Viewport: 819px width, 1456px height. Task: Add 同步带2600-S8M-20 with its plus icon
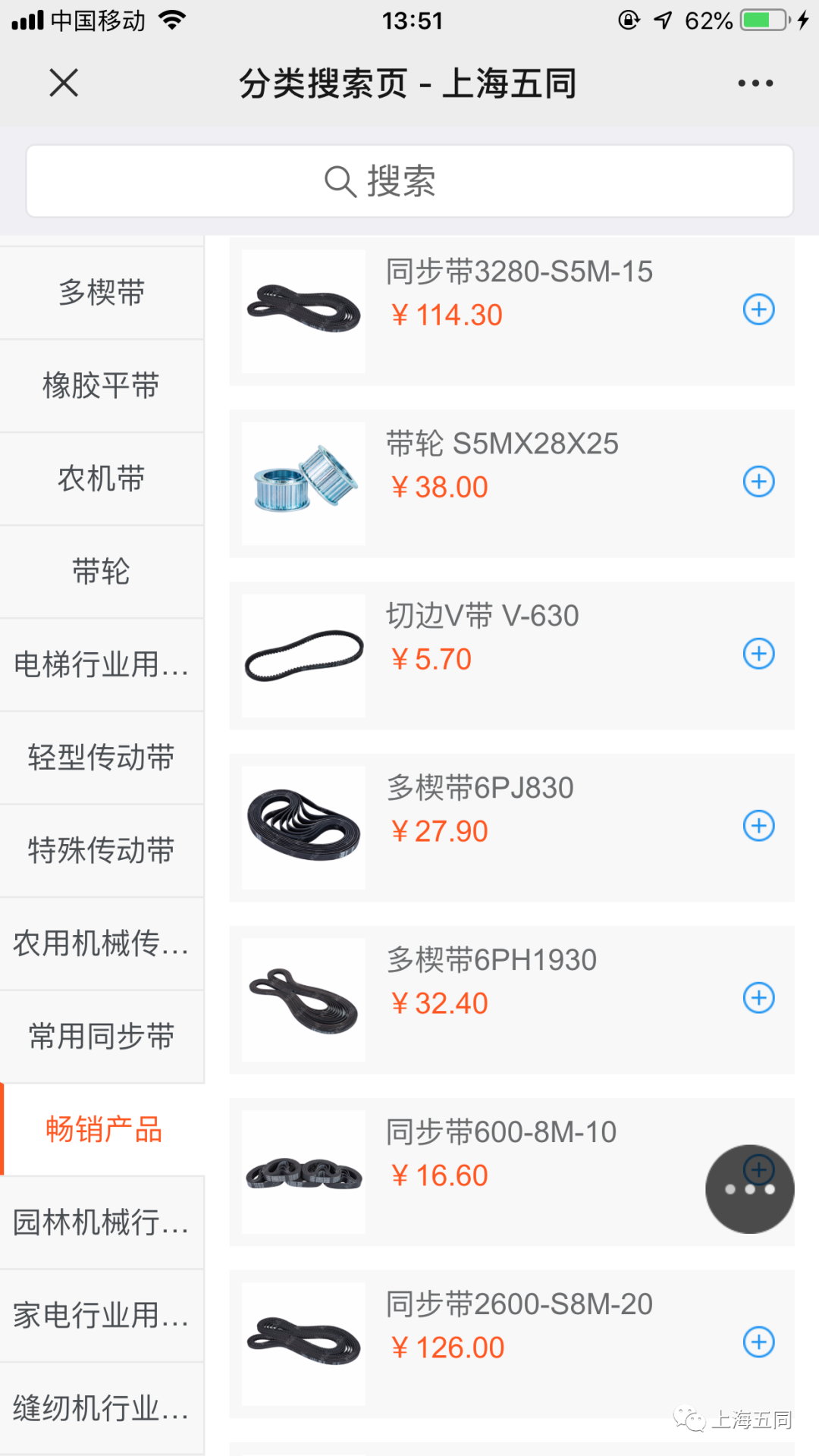click(758, 1342)
